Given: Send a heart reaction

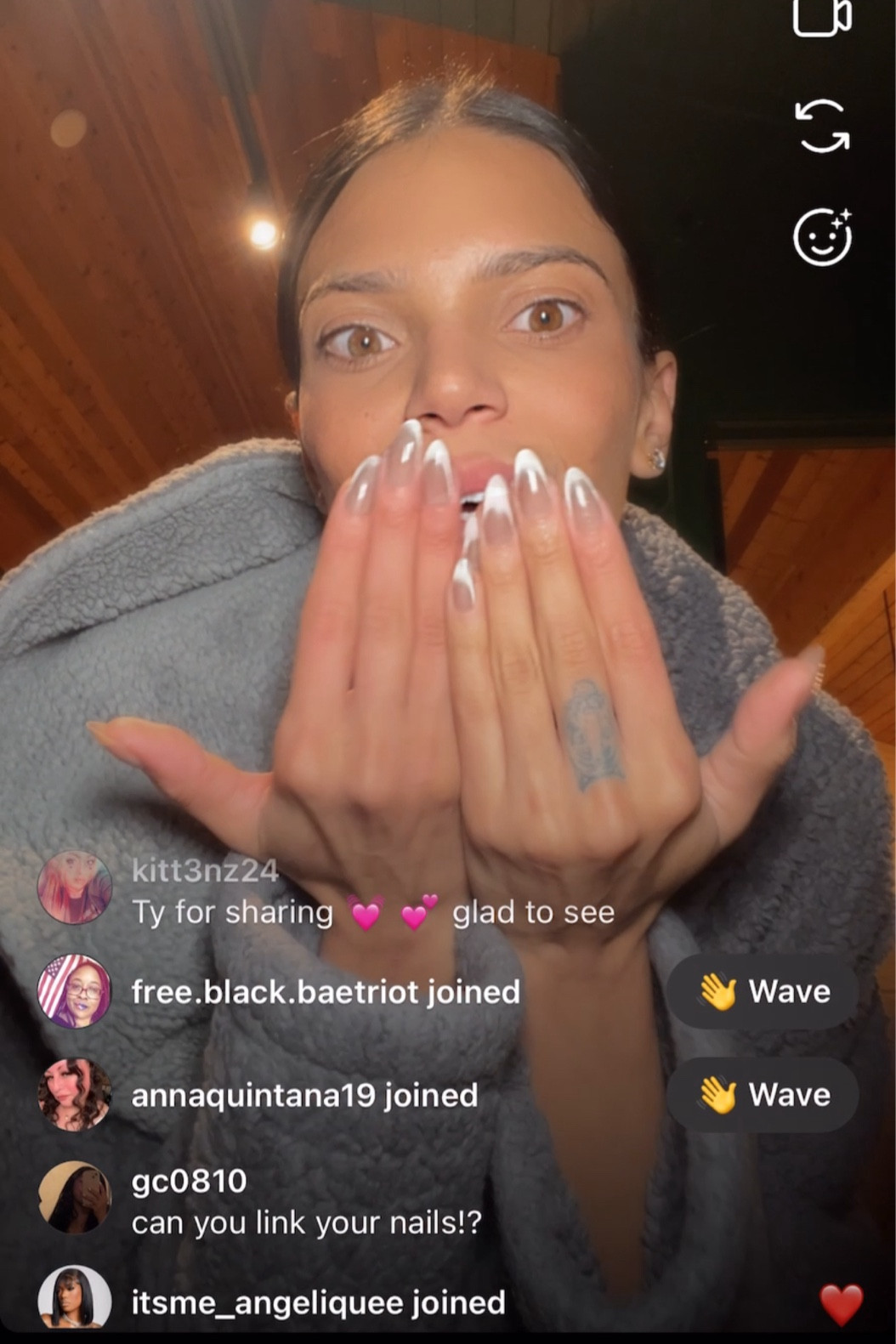Looking at the screenshot, I should click(841, 1304).
